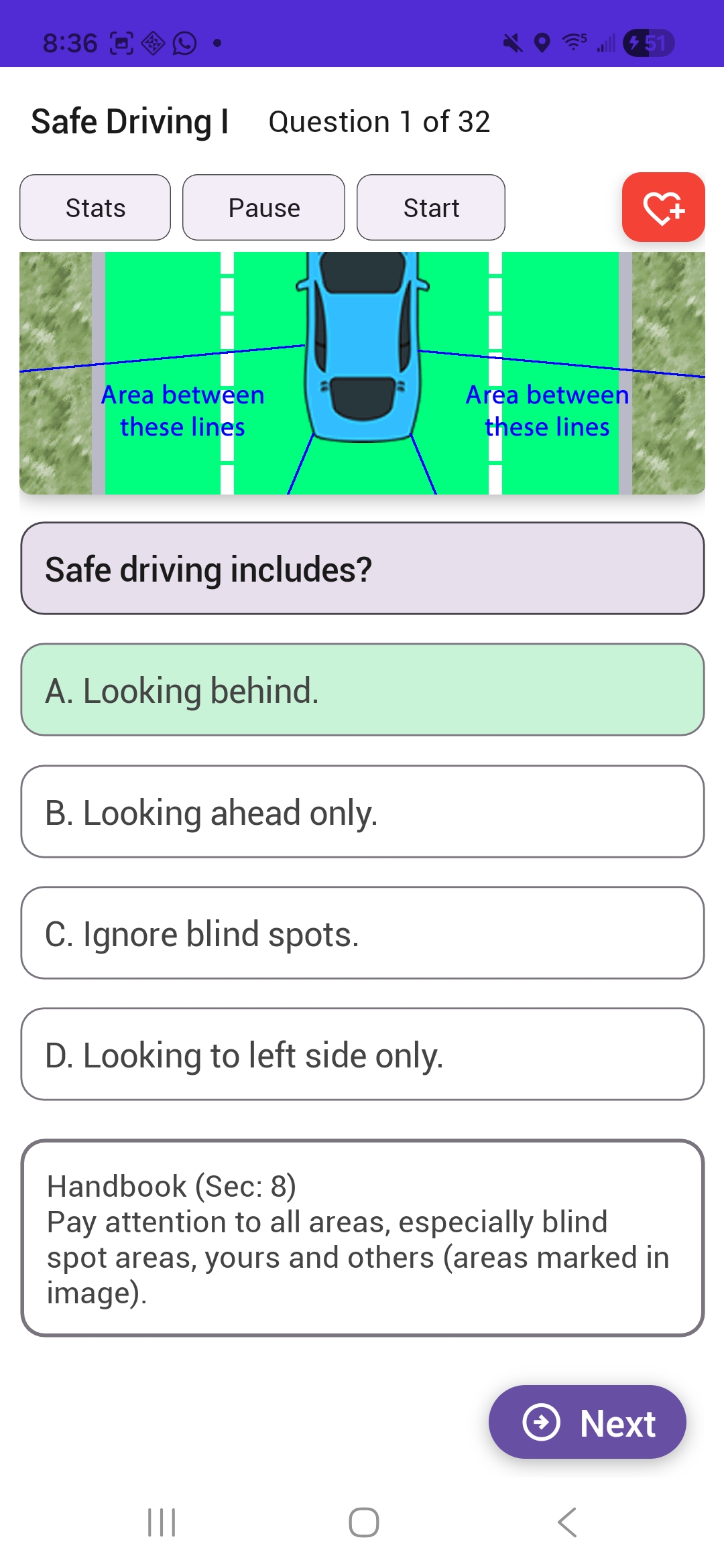
Task: Go back using system back button
Action: 567,1522
